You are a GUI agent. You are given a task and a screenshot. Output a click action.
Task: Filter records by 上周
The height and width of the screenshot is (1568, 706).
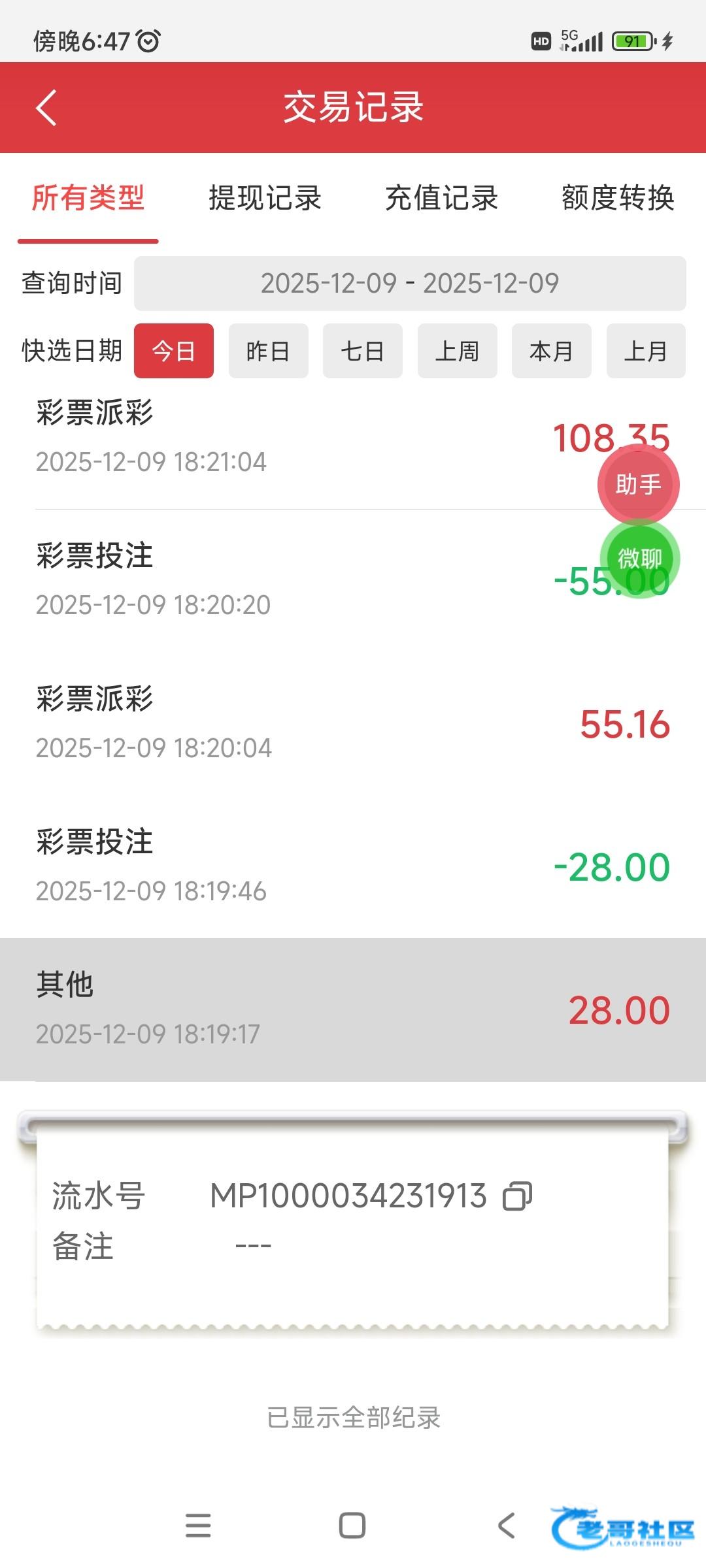tap(457, 351)
